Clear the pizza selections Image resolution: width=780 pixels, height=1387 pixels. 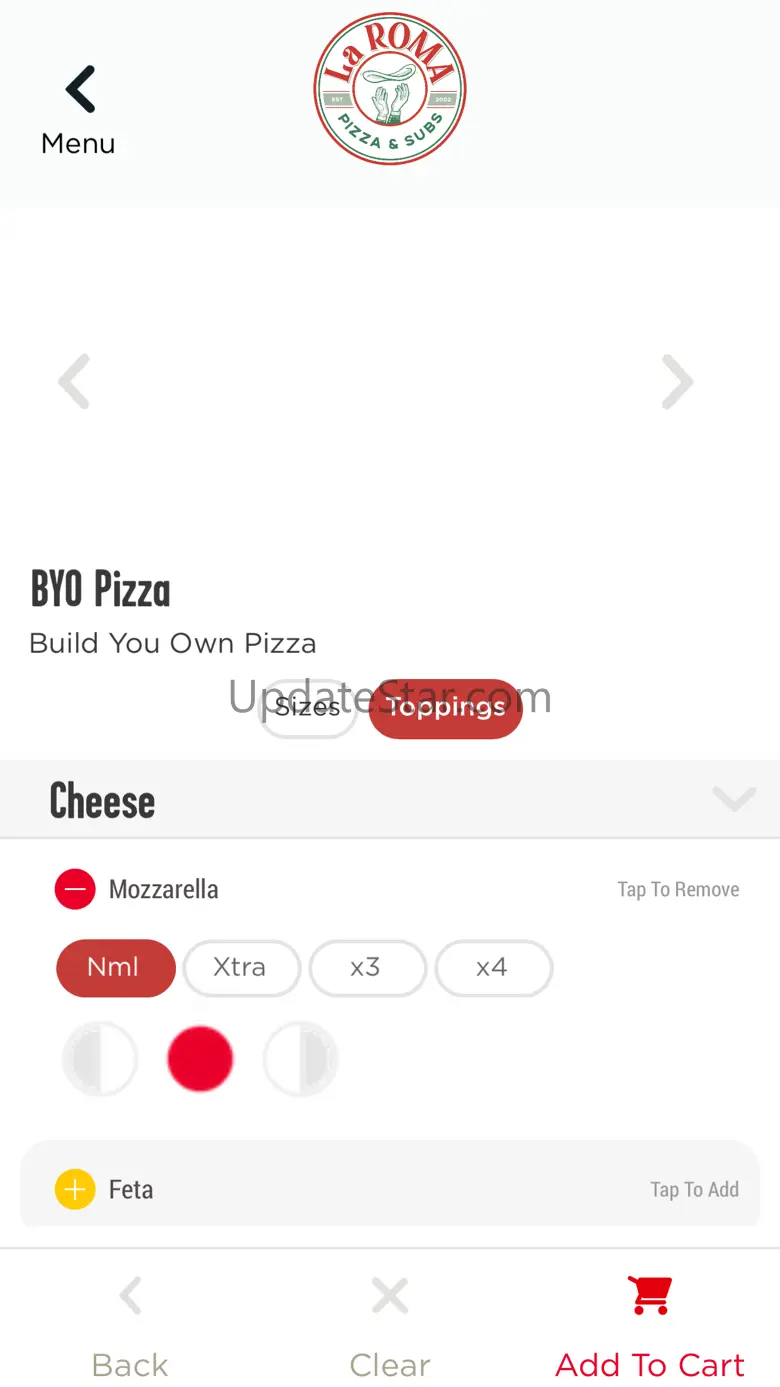pyautogui.click(x=390, y=1328)
